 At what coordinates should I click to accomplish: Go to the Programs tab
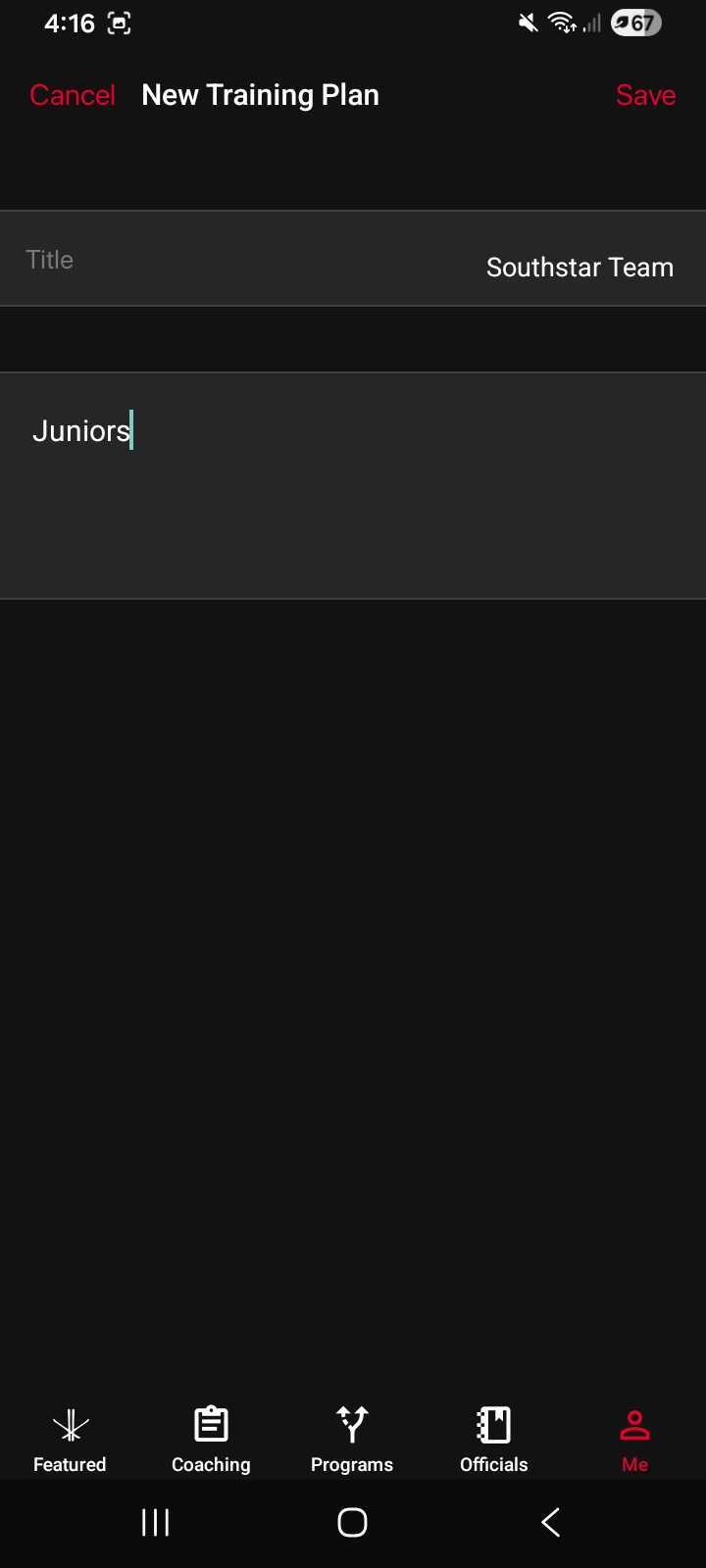click(352, 1439)
